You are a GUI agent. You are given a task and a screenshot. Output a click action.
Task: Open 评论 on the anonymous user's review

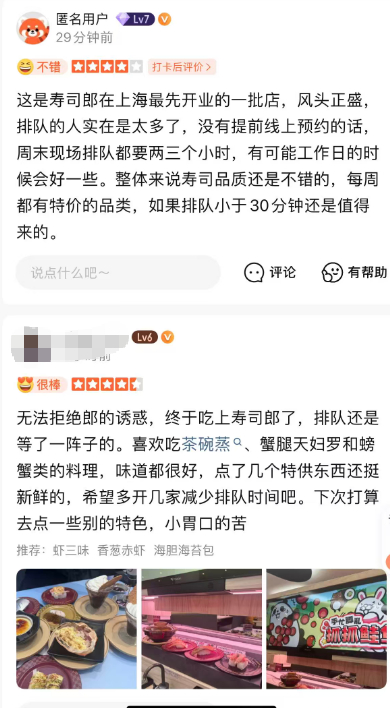coord(270,272)
